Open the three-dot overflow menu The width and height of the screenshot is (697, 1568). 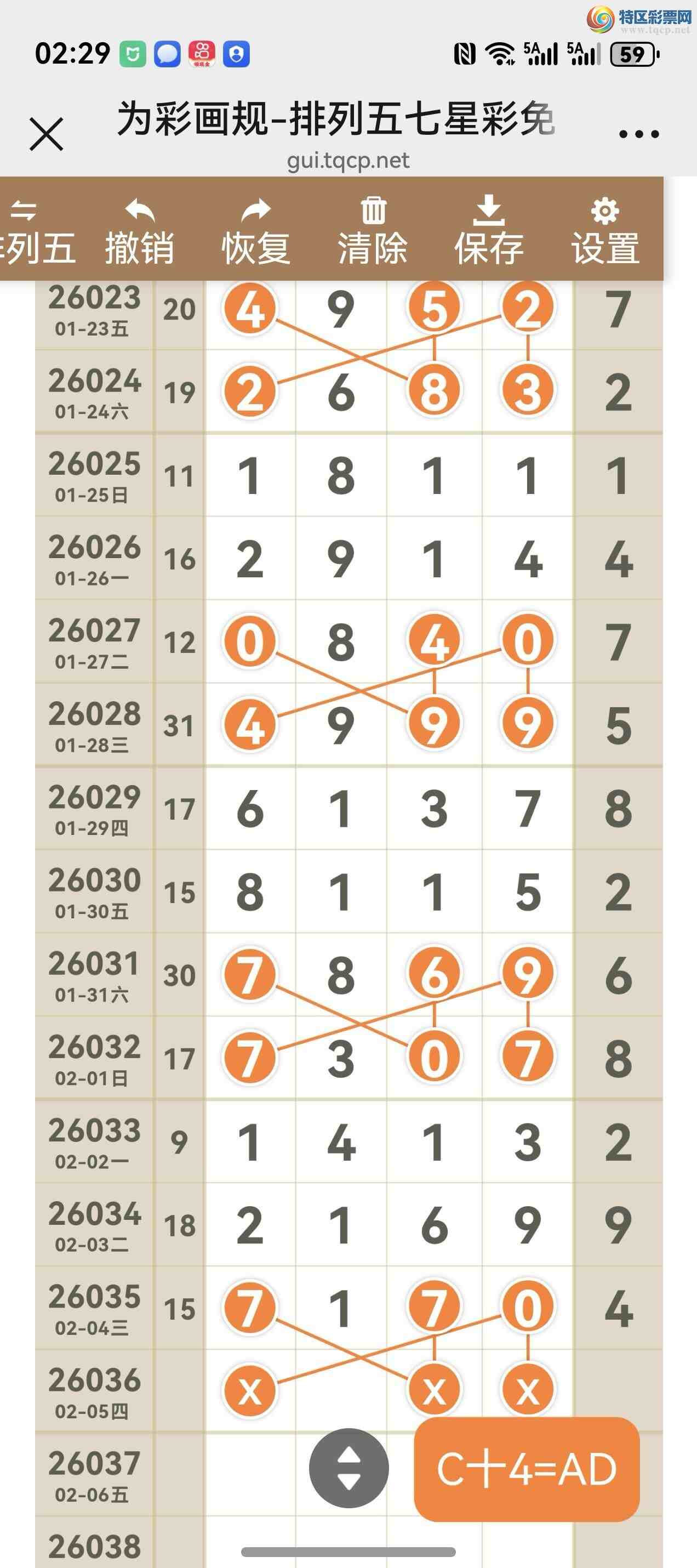(638, 134)
